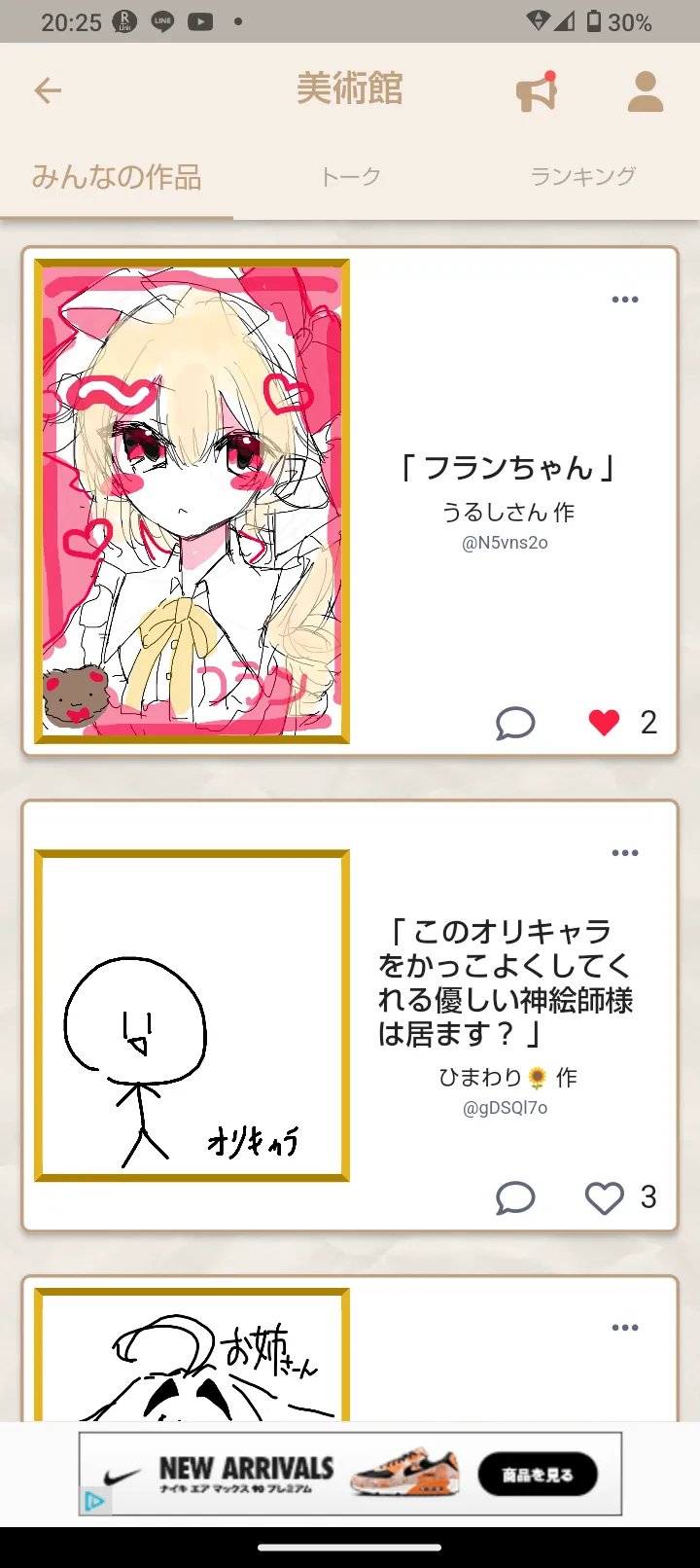
Task: Comment on the フランちゃん artwork
Action: pos(515,723)
